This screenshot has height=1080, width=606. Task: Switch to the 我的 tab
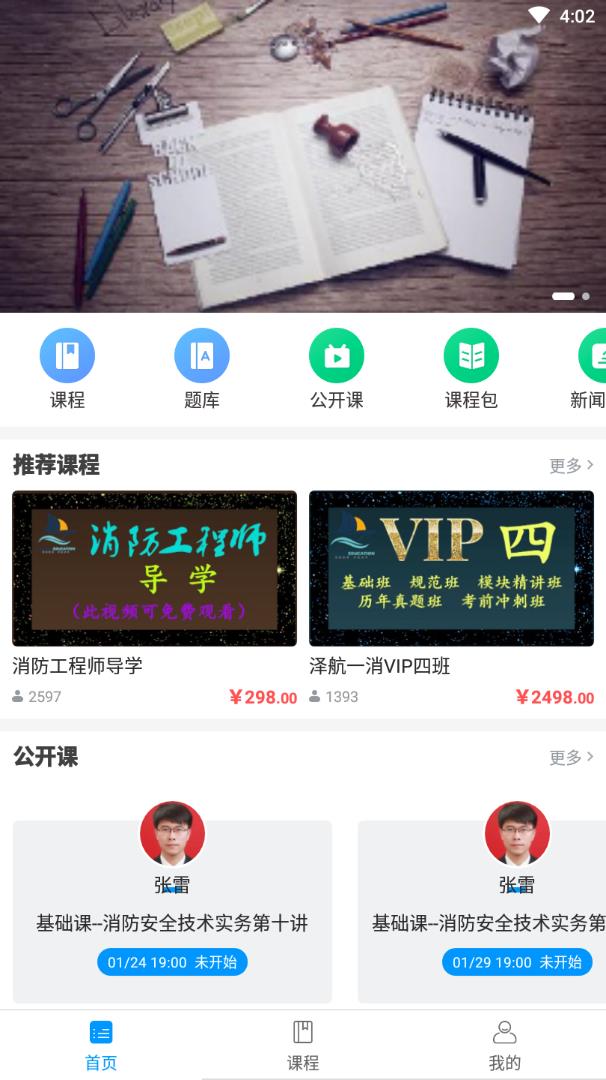[505, 1045]
